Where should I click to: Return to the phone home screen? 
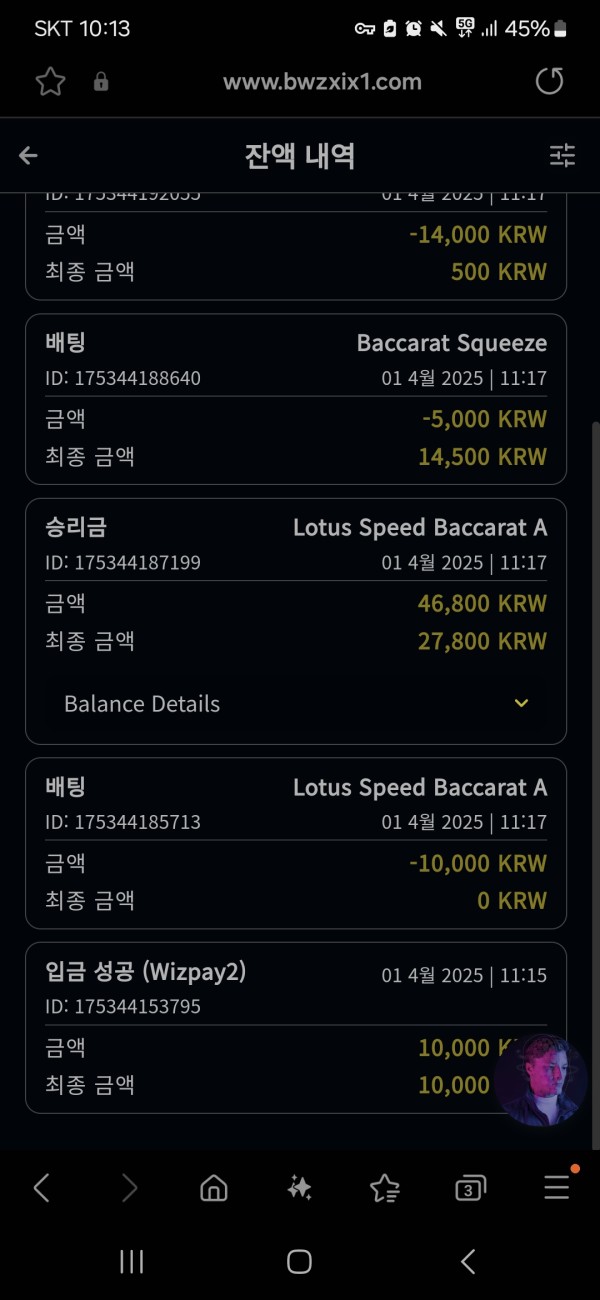click(299, 1261)
